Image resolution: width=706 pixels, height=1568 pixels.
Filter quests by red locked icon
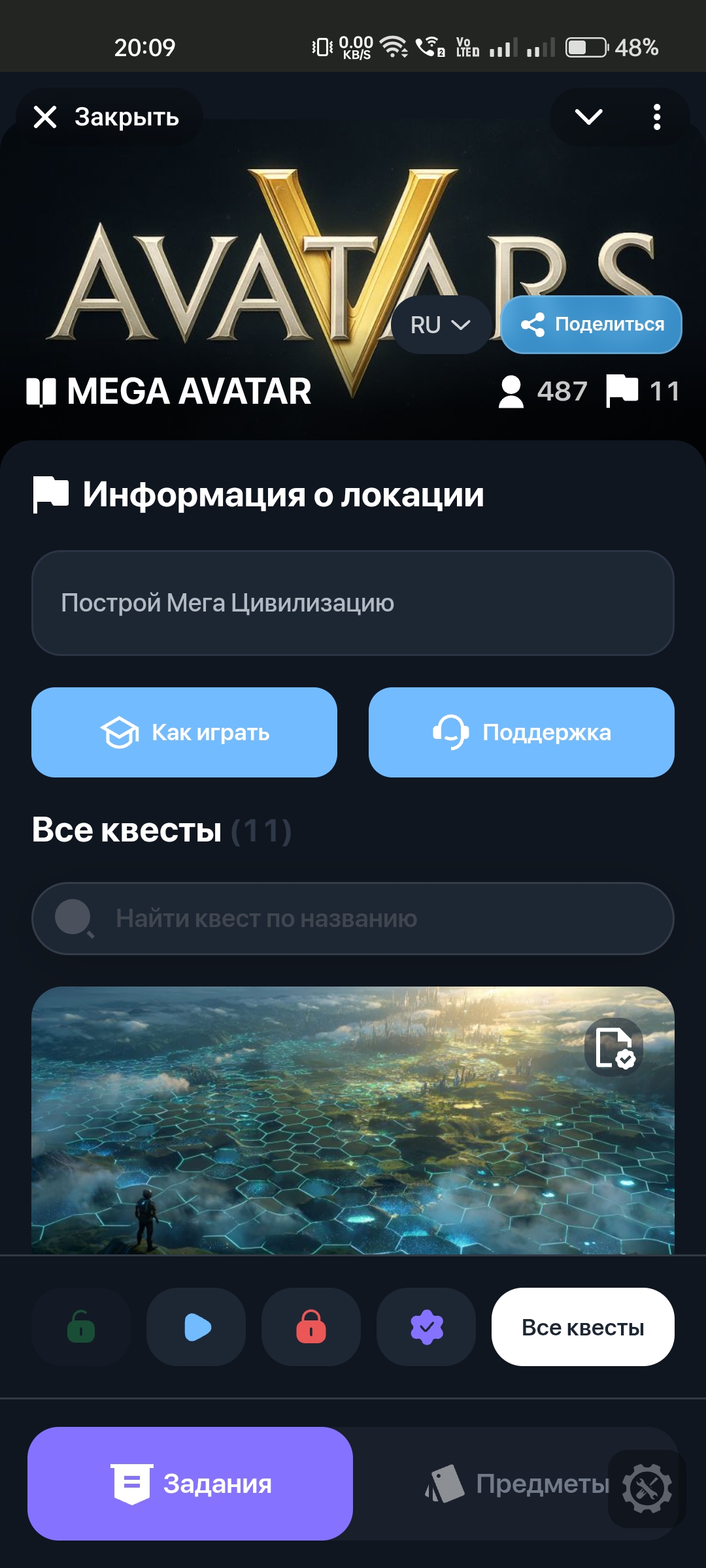pos(311,1327)
